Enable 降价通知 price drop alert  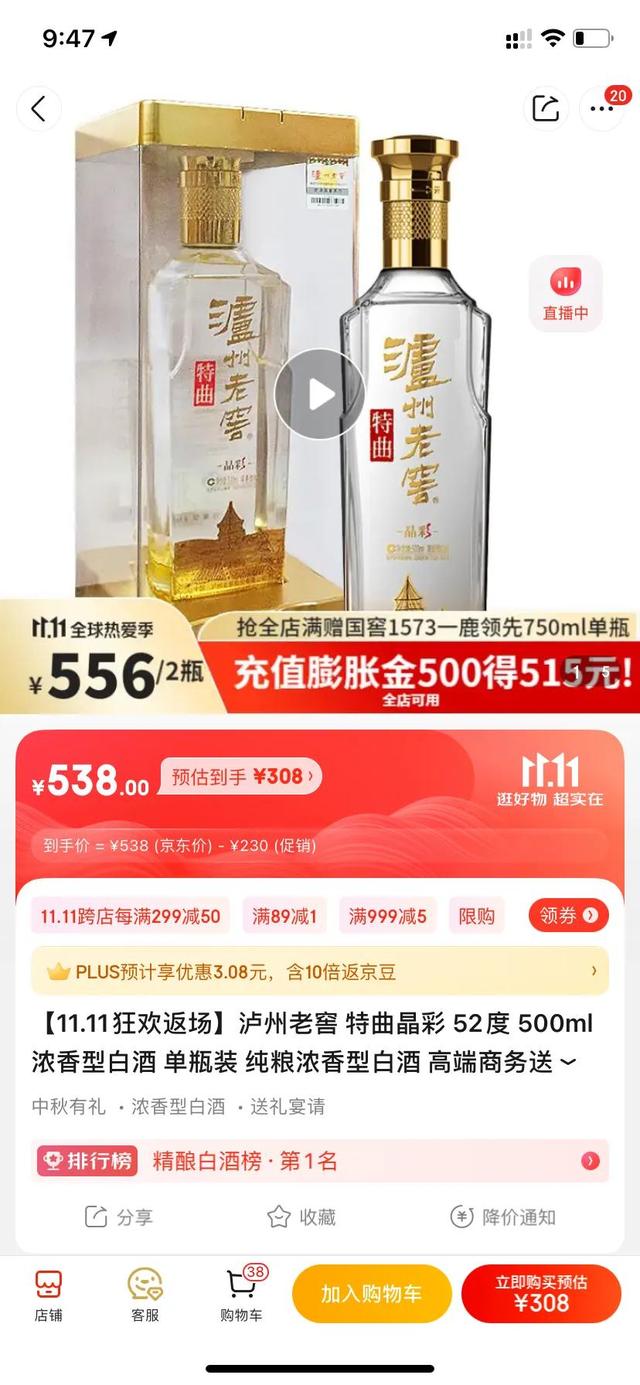(503, 1217)
